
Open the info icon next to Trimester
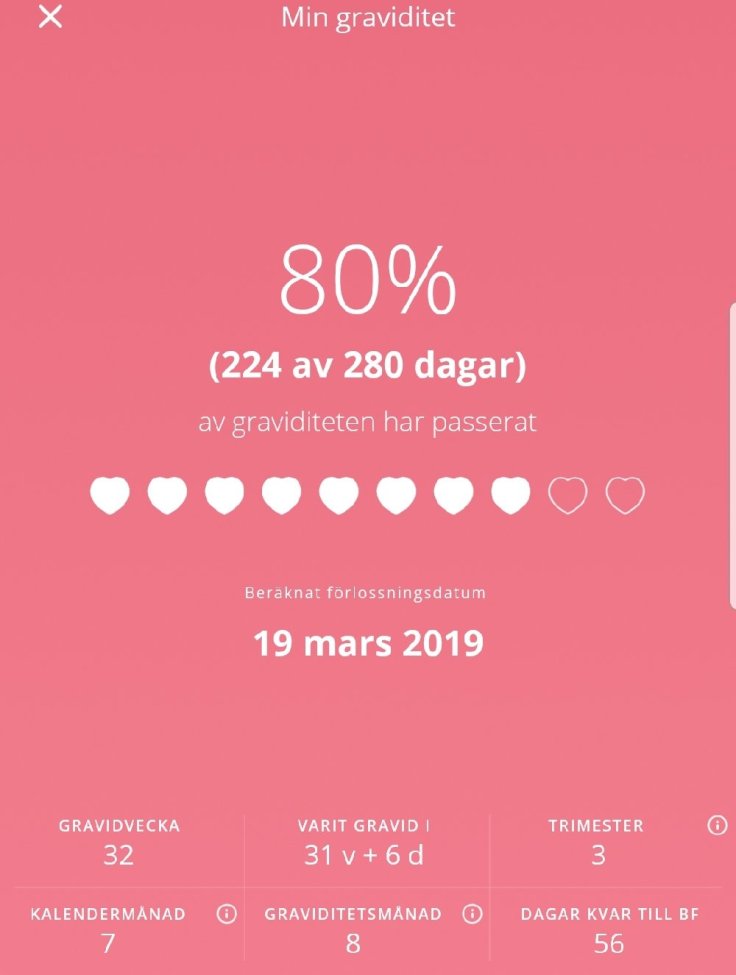pos(716,826)
